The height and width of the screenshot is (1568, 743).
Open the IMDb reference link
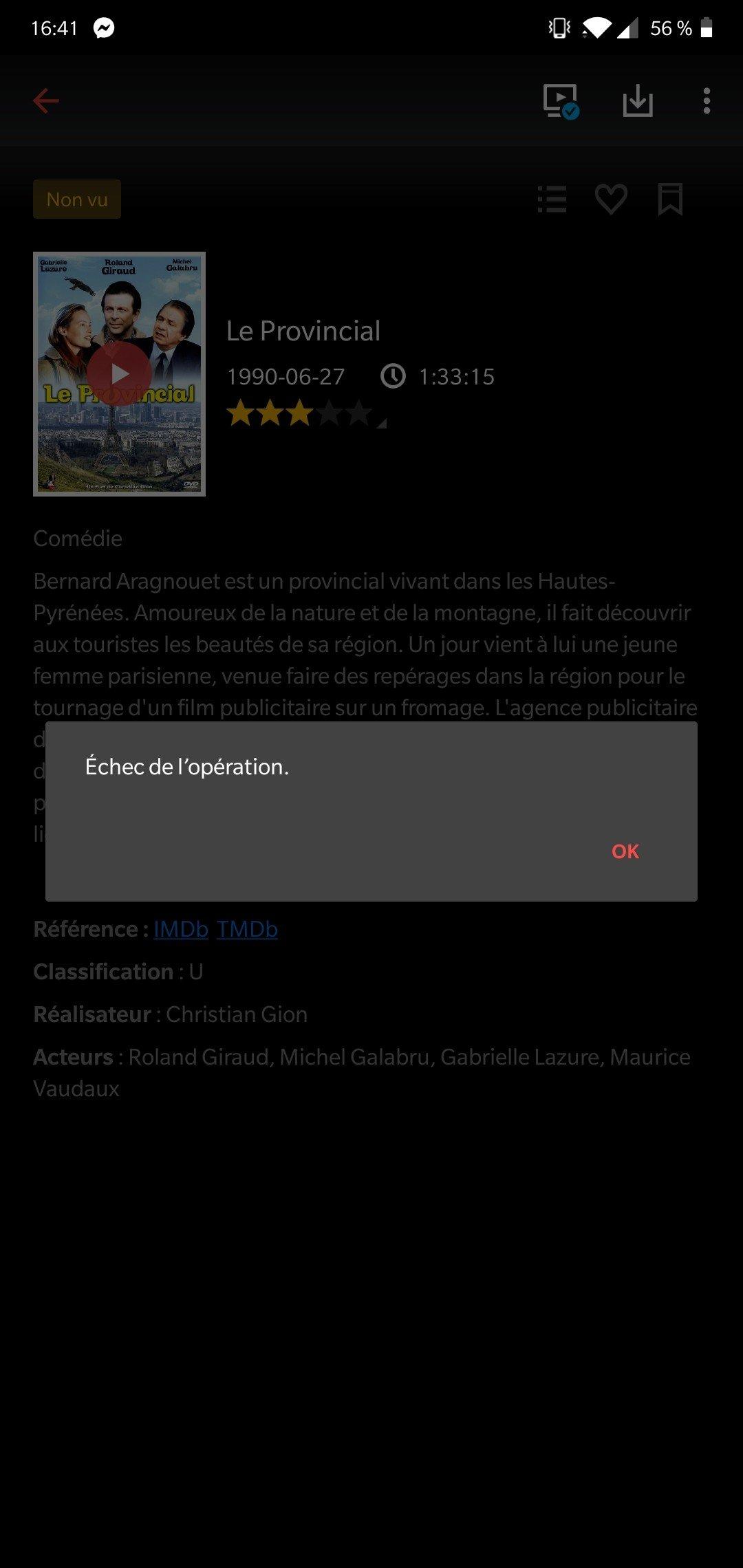[181, 929]
